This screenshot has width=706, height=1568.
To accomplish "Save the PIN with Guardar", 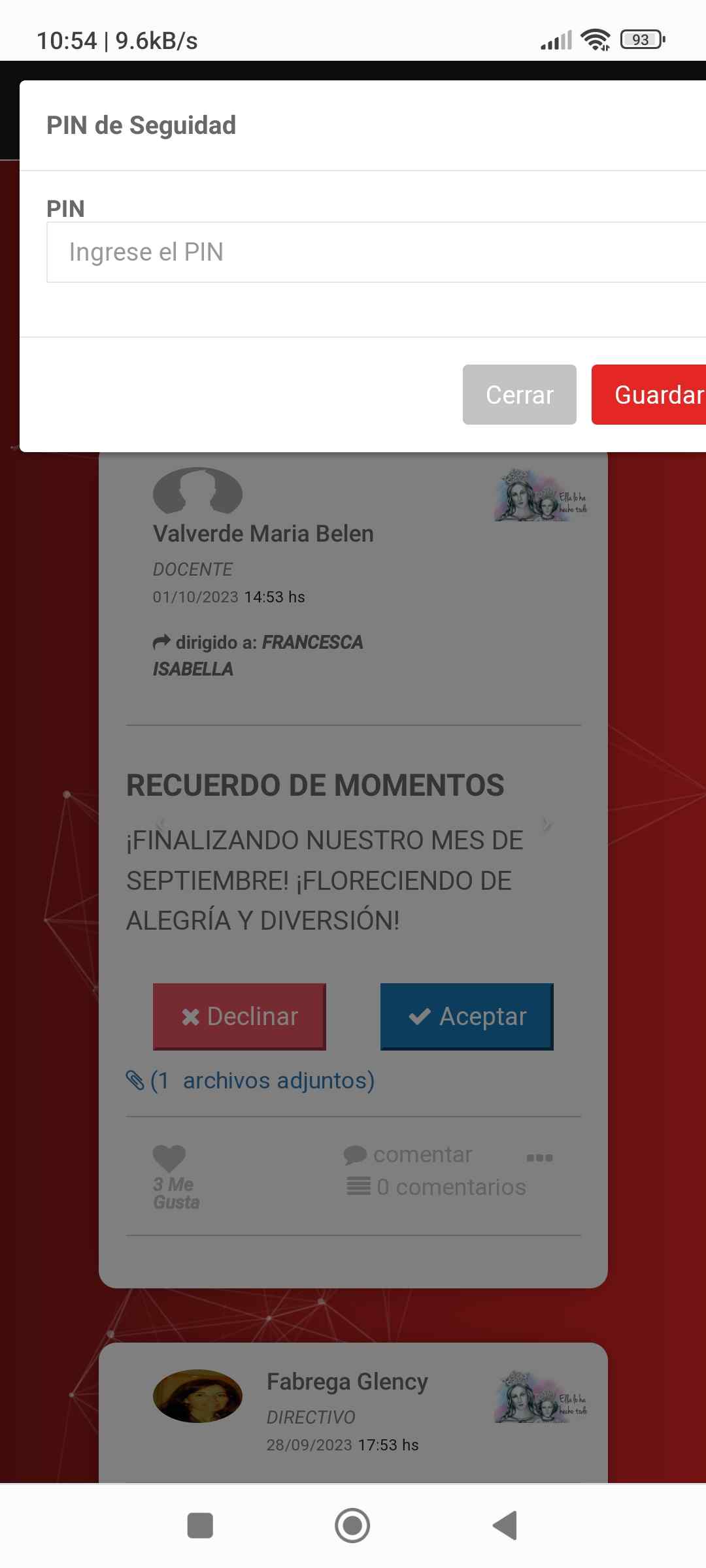I will point(648,395).
